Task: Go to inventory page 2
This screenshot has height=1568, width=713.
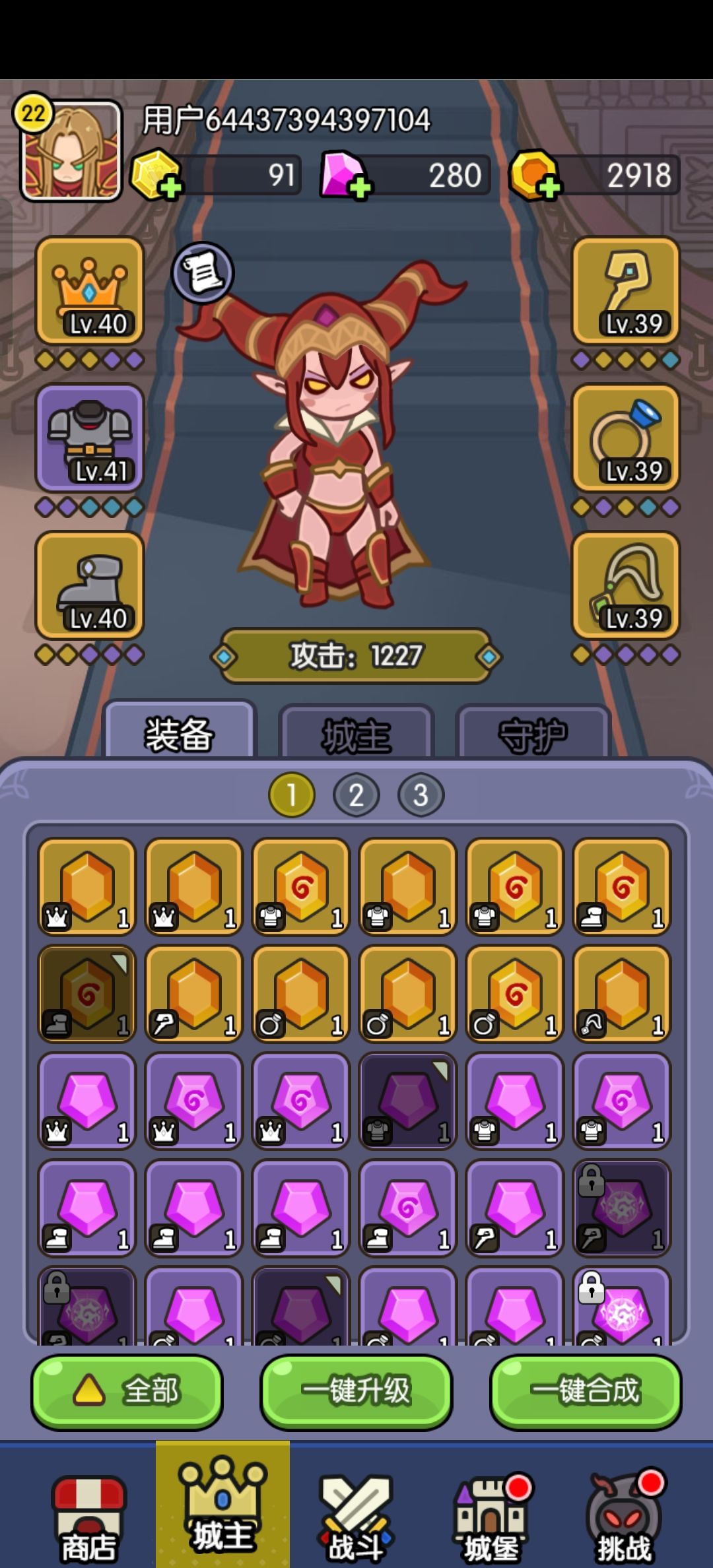Action: (356, 795)
